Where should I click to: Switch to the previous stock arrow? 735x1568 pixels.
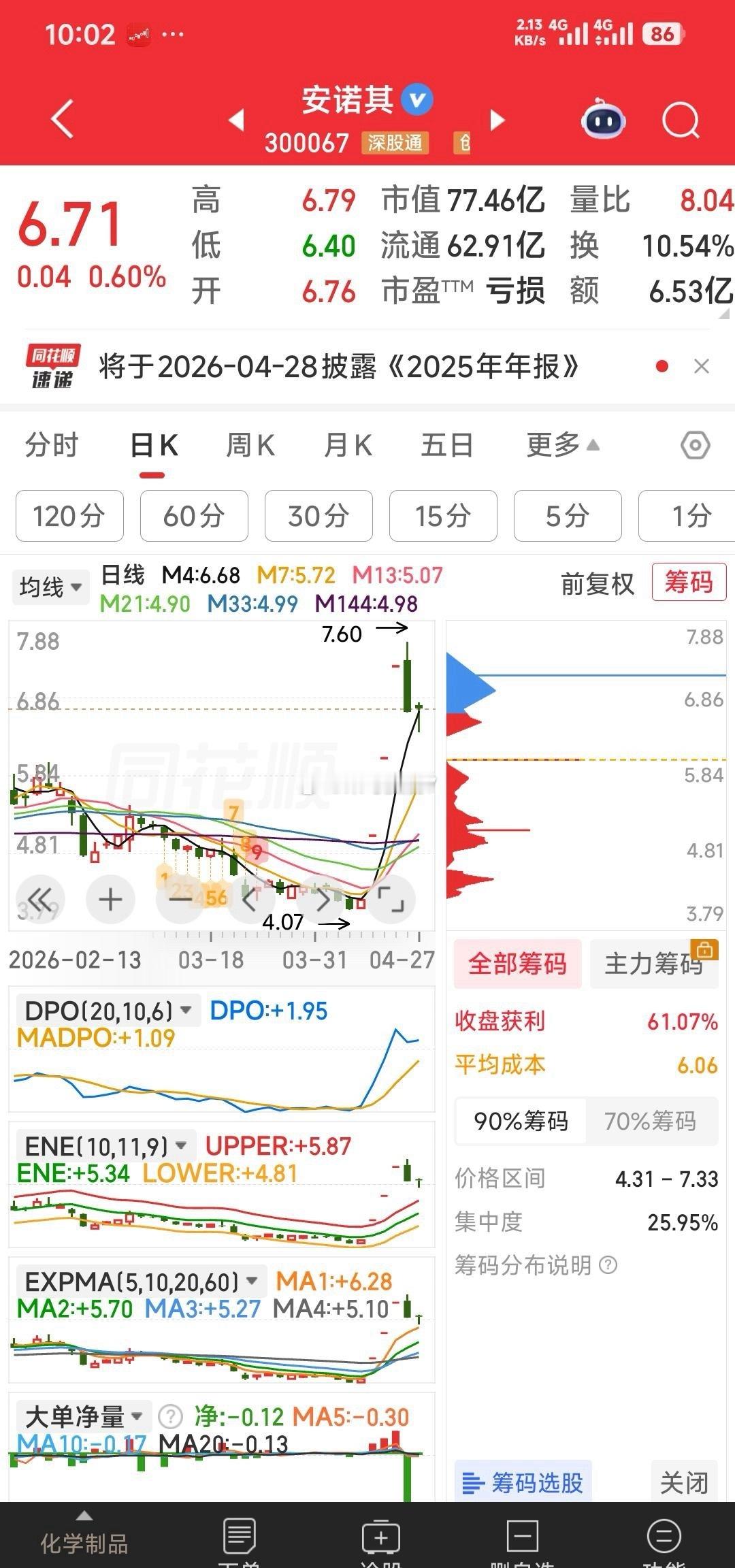(236, 120)
